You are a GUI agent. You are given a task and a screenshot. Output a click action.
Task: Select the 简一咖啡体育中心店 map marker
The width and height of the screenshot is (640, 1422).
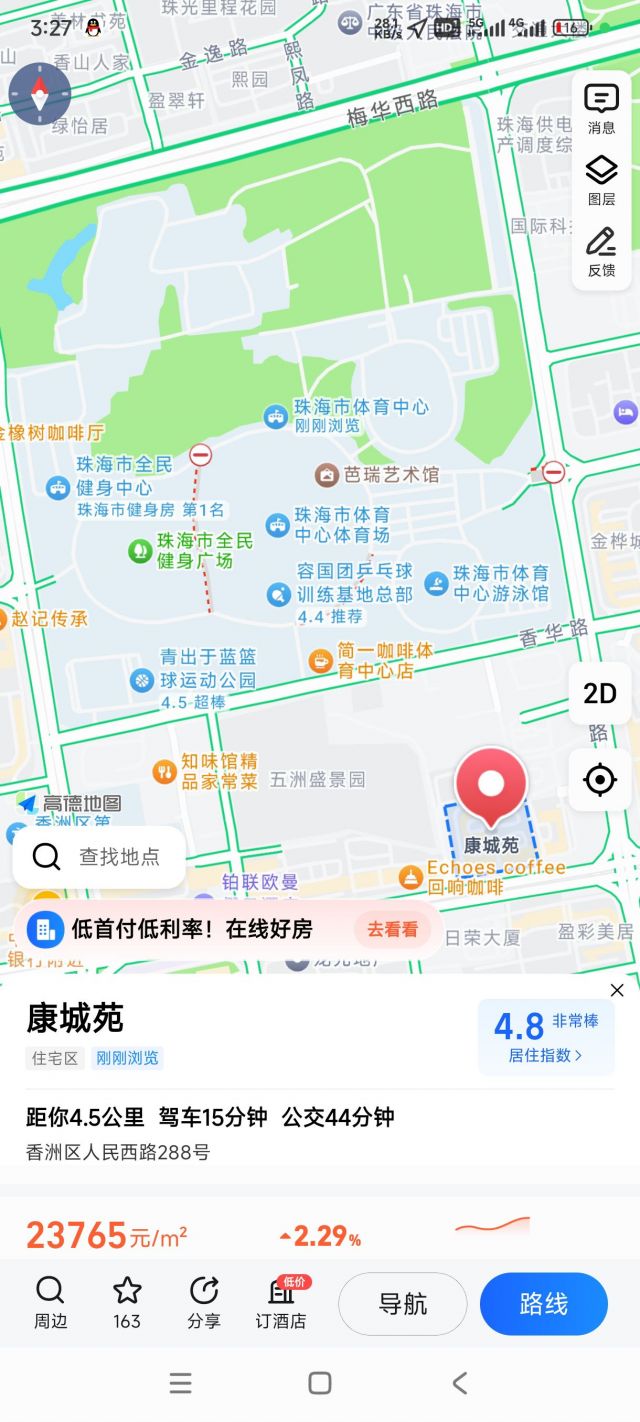(x=320, y=660)
